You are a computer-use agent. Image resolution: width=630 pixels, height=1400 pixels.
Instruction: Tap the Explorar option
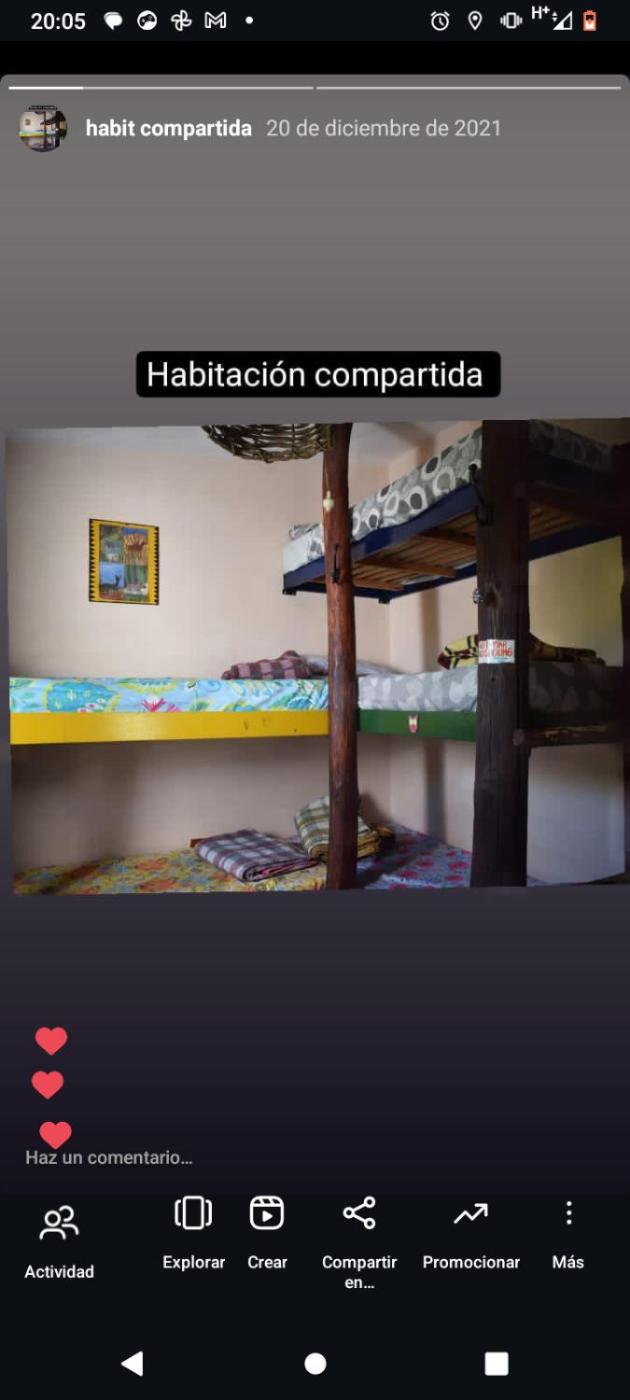tap(193, 1232)
